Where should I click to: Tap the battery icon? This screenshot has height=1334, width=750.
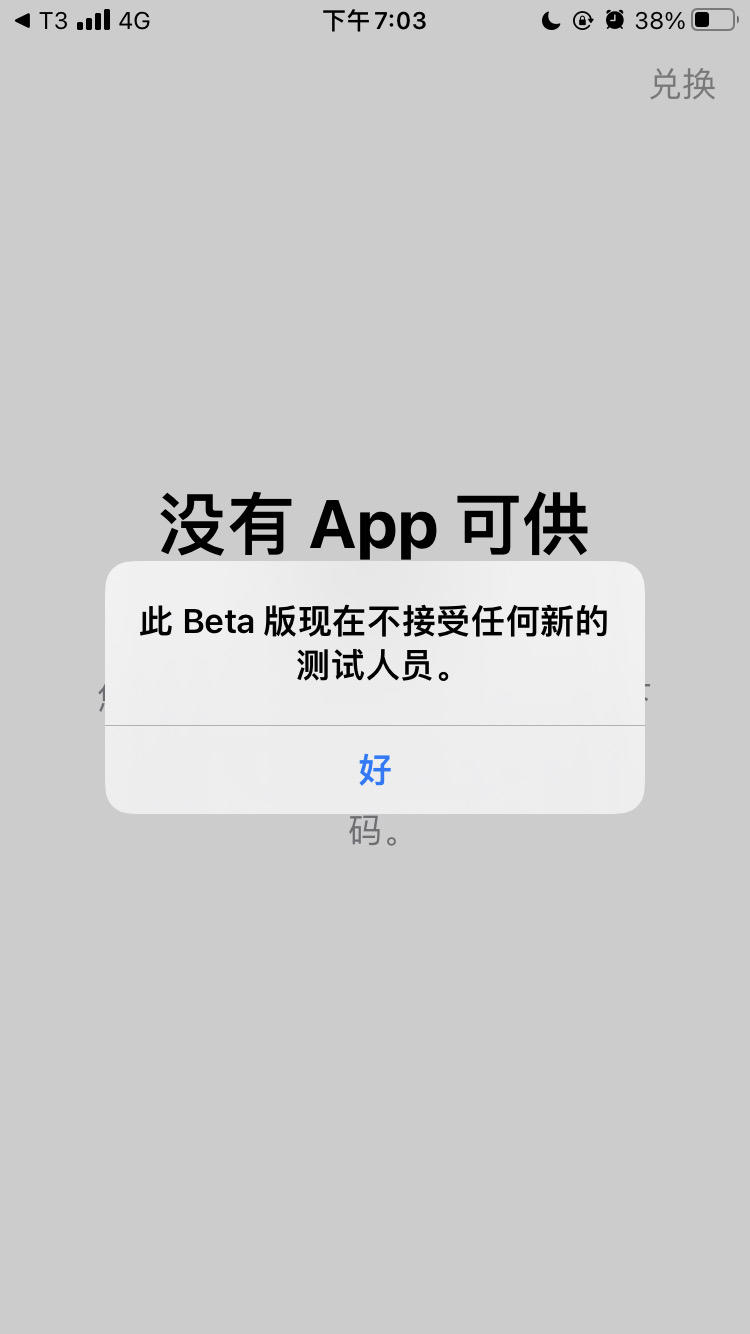pos(712,18)
